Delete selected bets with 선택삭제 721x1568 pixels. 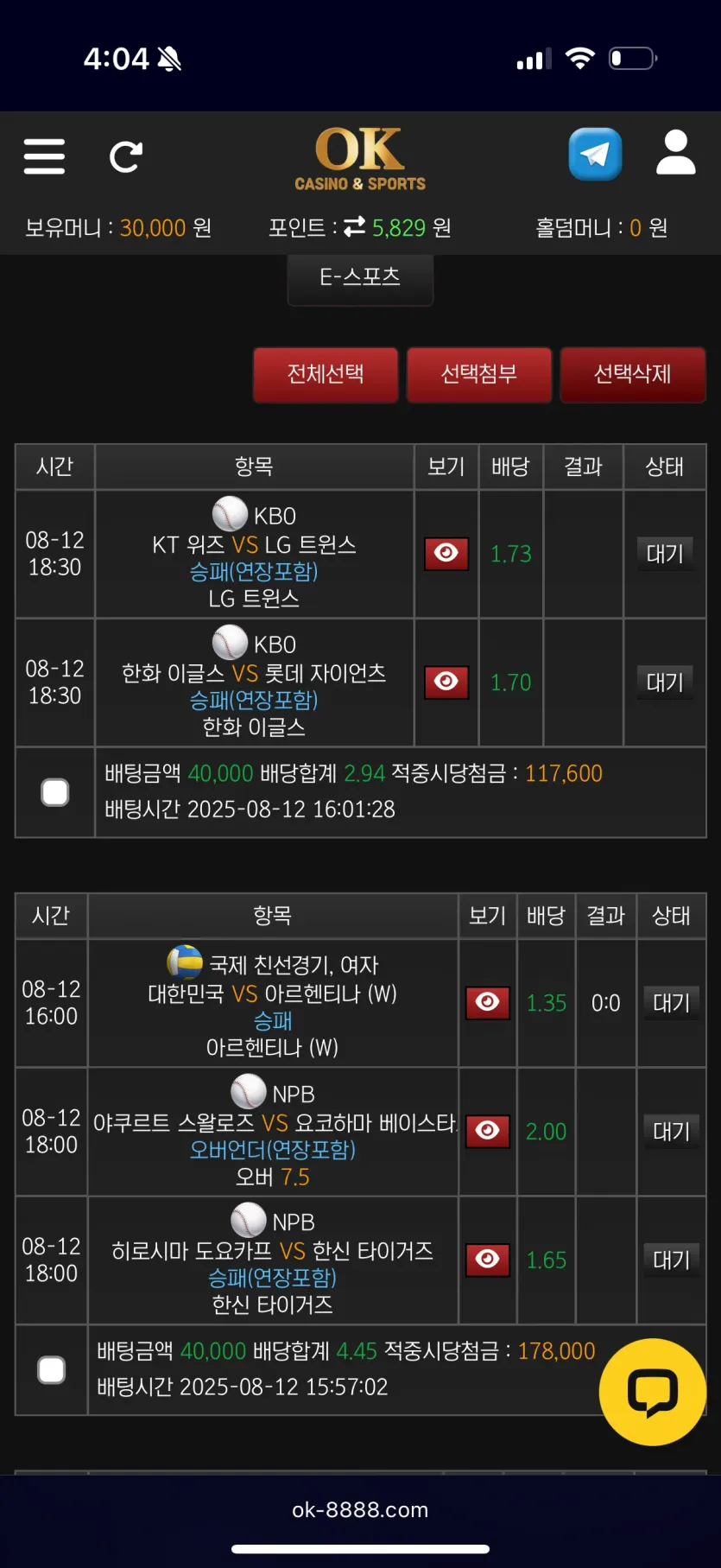[633, 374]
